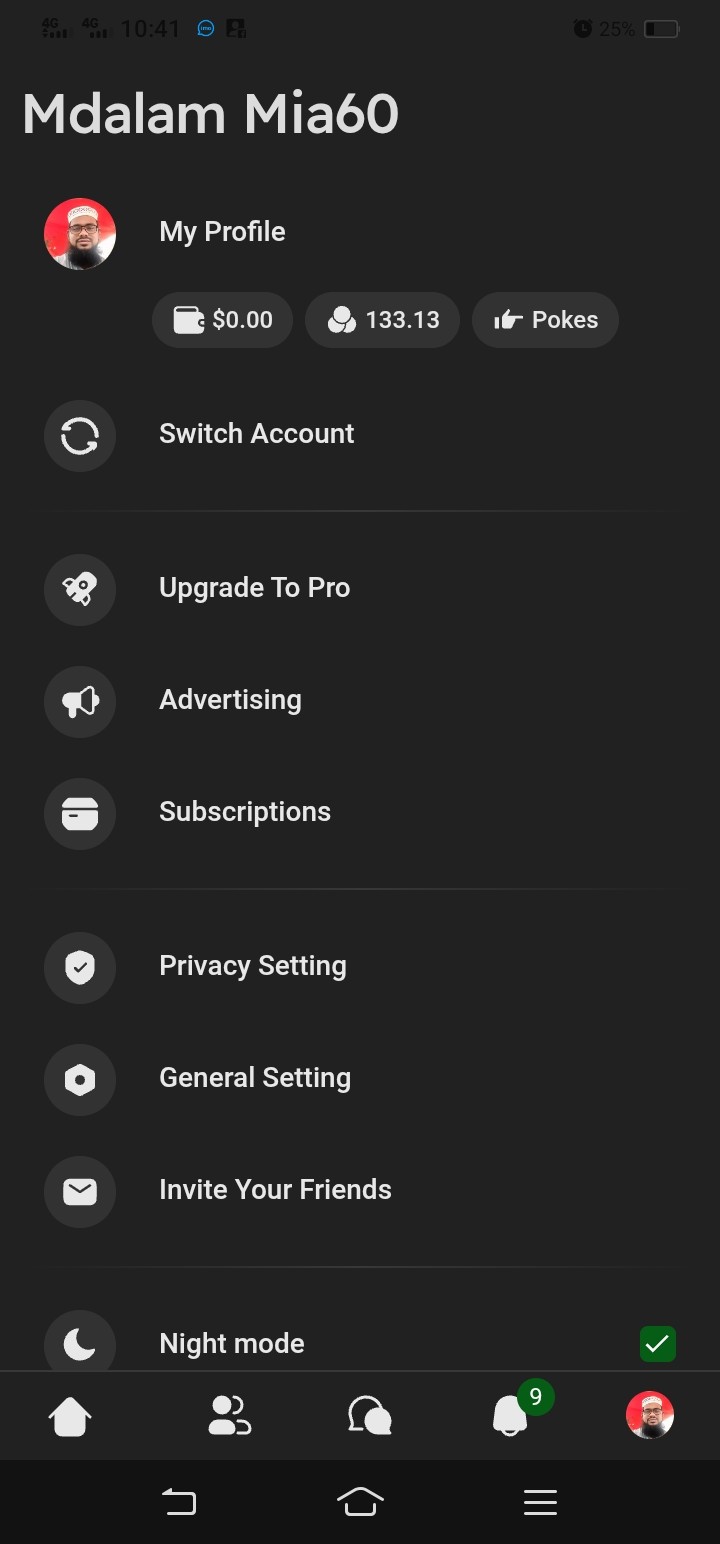Open the system recent apps button

(x=540, y=1501)
